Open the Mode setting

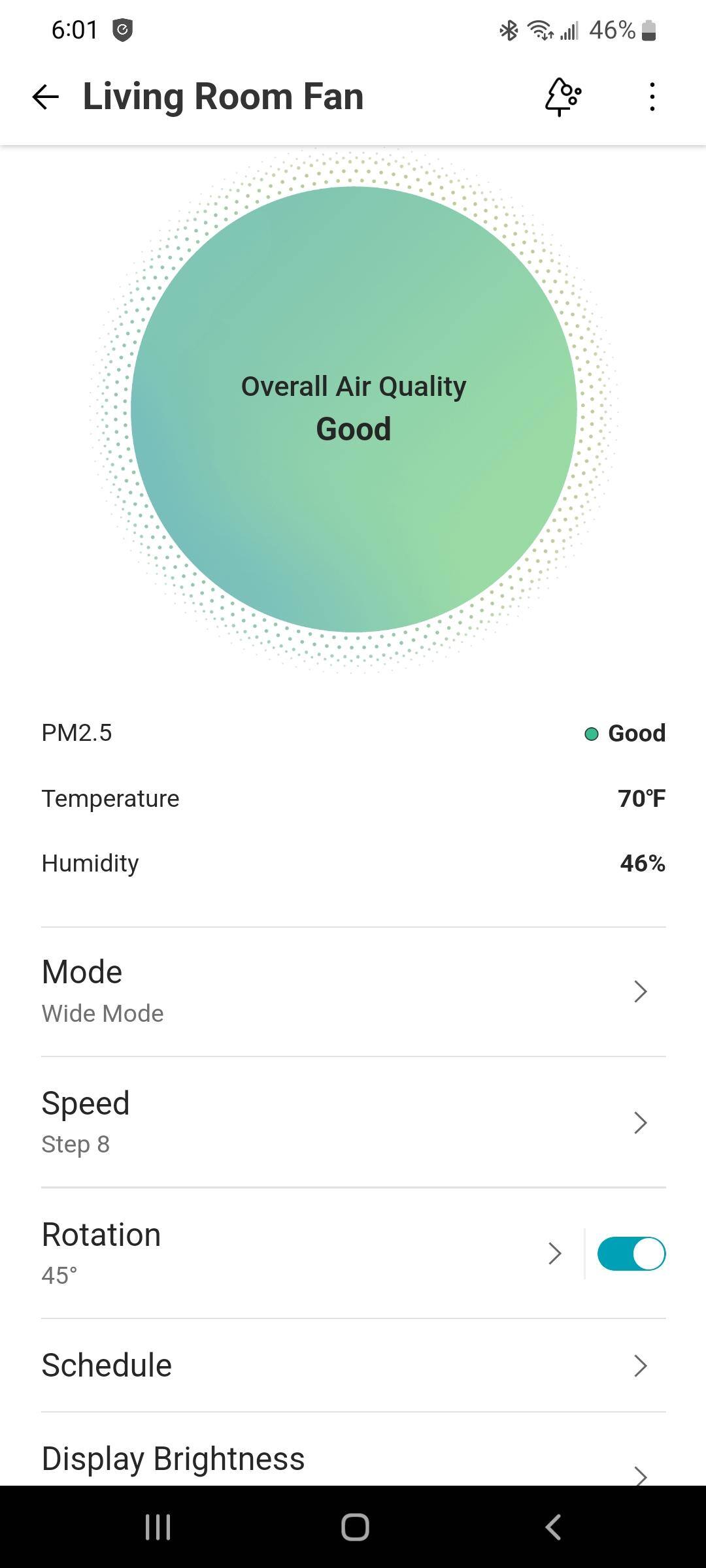point(353,991)
